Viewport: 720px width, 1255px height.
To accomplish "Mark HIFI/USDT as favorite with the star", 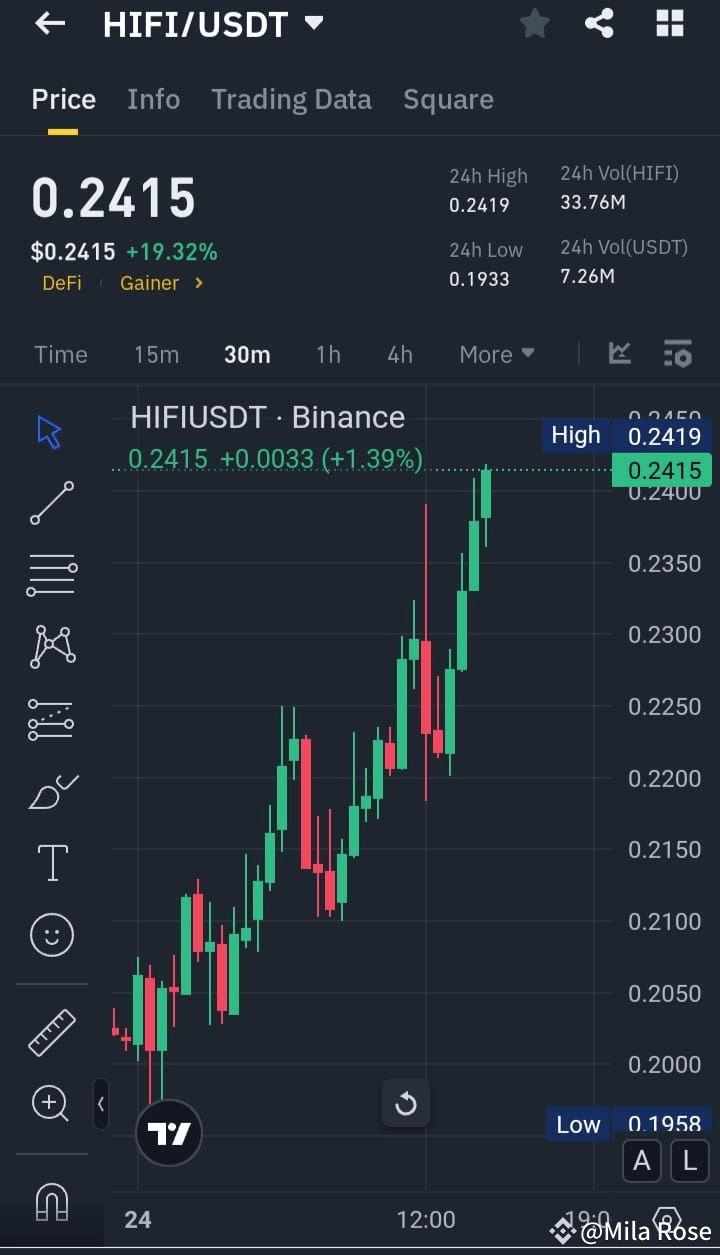I will 534,23.
